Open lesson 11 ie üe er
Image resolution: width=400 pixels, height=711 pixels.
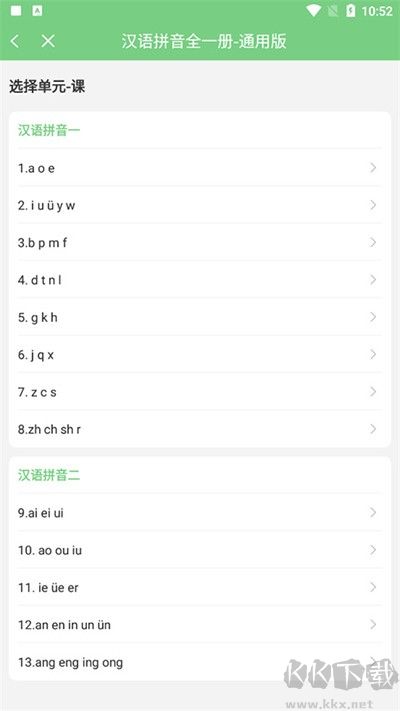tap(200, 587)
